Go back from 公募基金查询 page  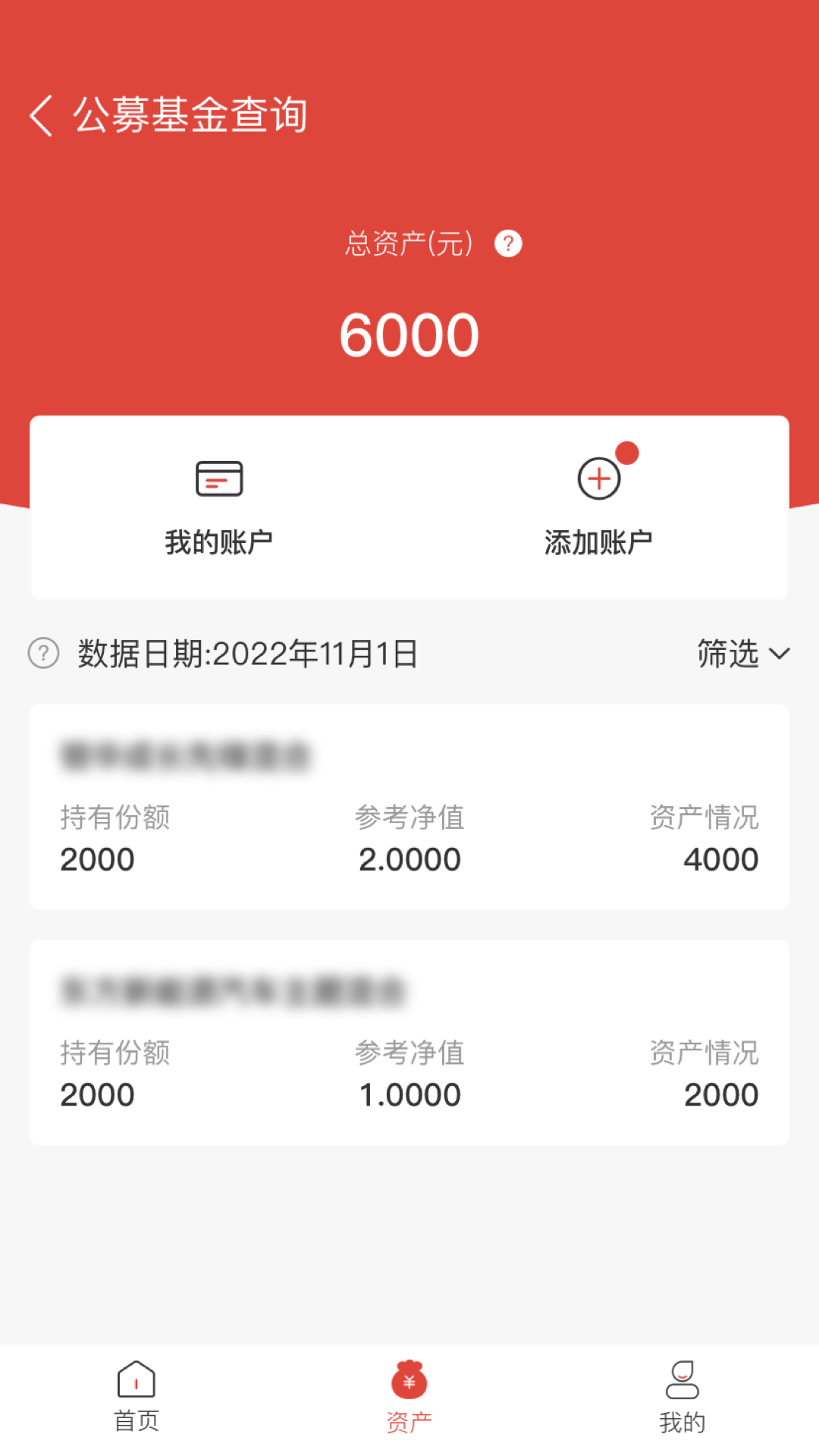point(42,116)
